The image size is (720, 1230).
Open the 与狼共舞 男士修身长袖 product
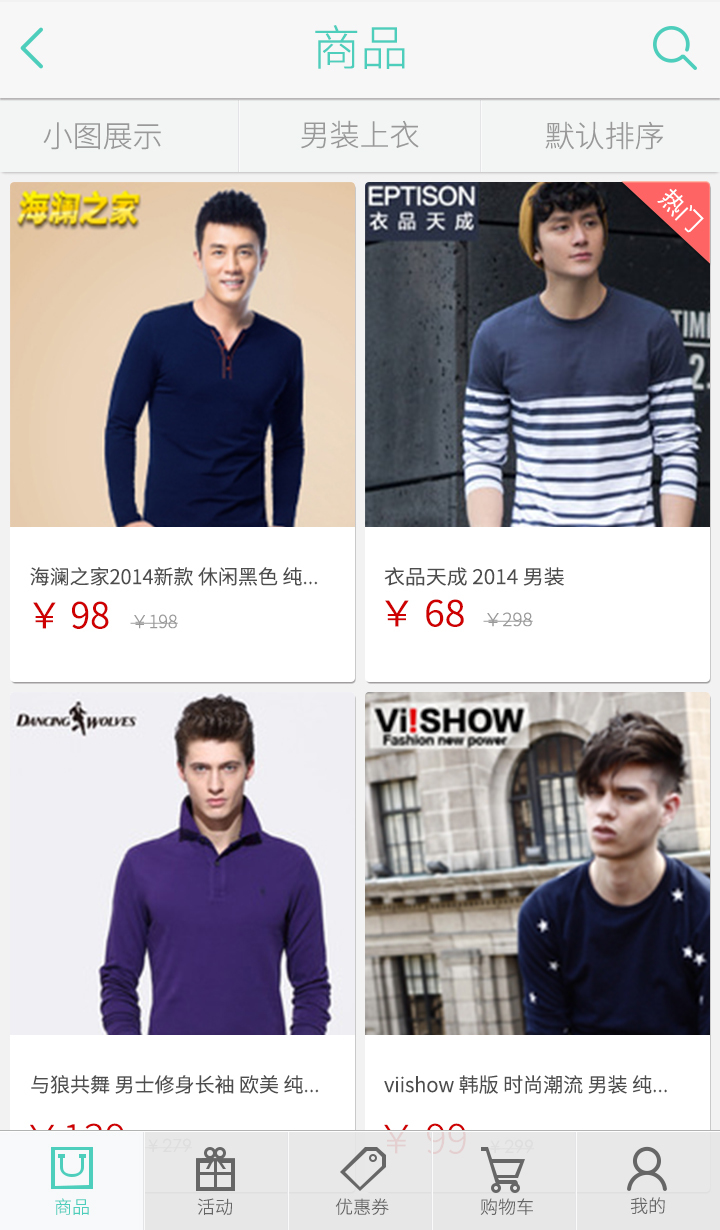coord(183,900)
